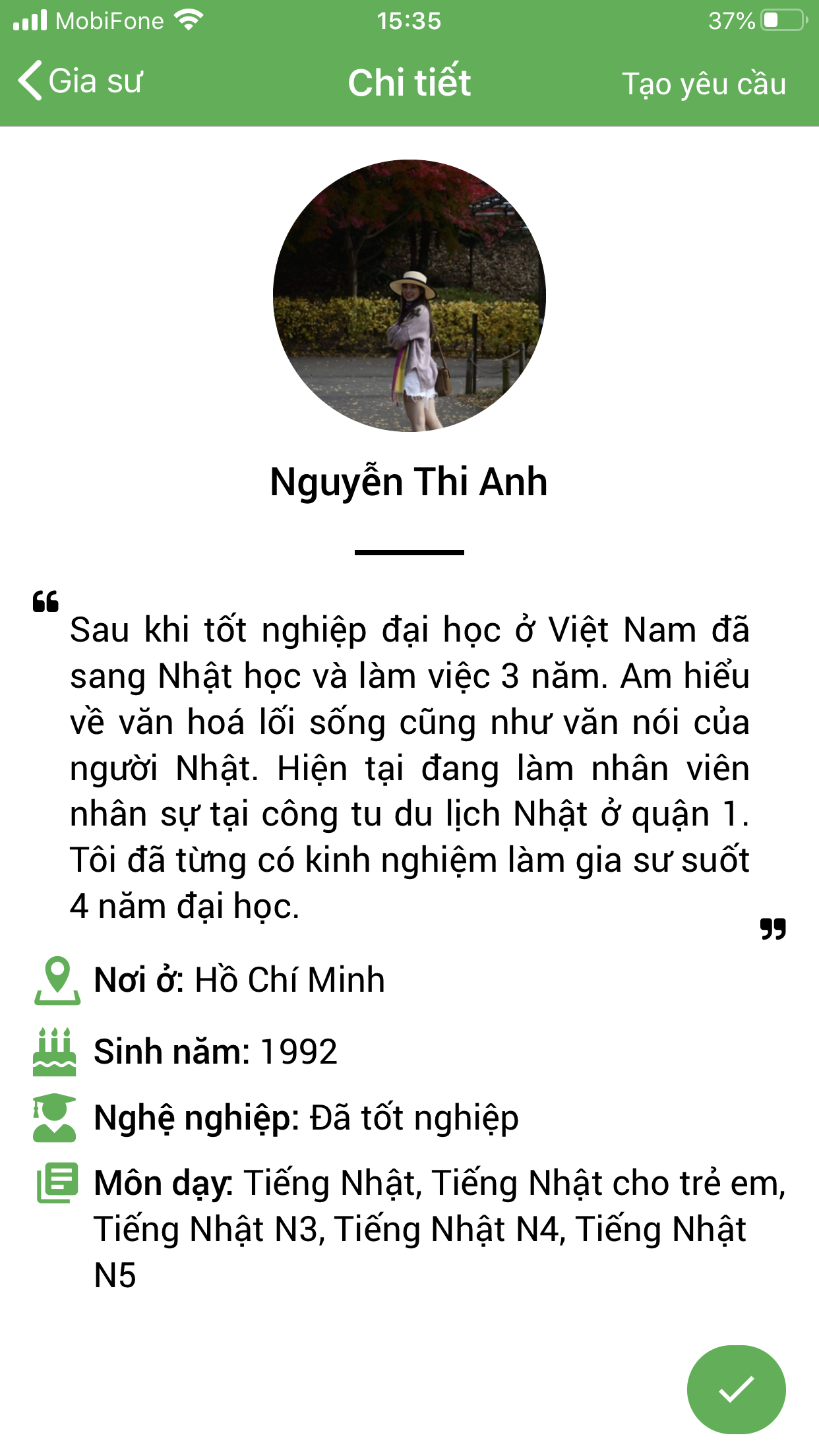Screen dimensions: 819x1456
Task: Go back to the Gia sư list
Action: pos(79,82)
